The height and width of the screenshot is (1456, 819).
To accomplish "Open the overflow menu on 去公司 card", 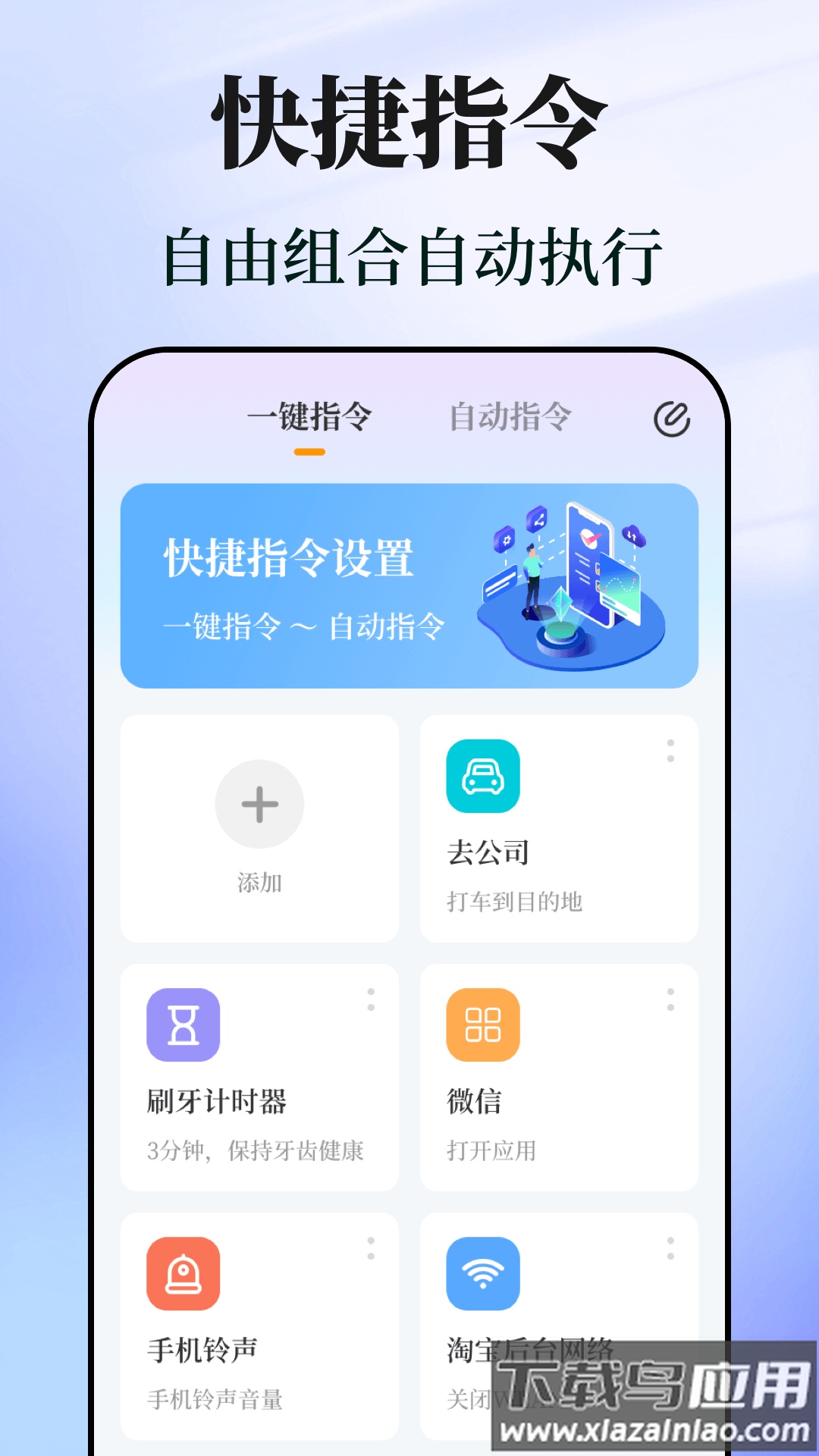I will [x=670, y=752].
